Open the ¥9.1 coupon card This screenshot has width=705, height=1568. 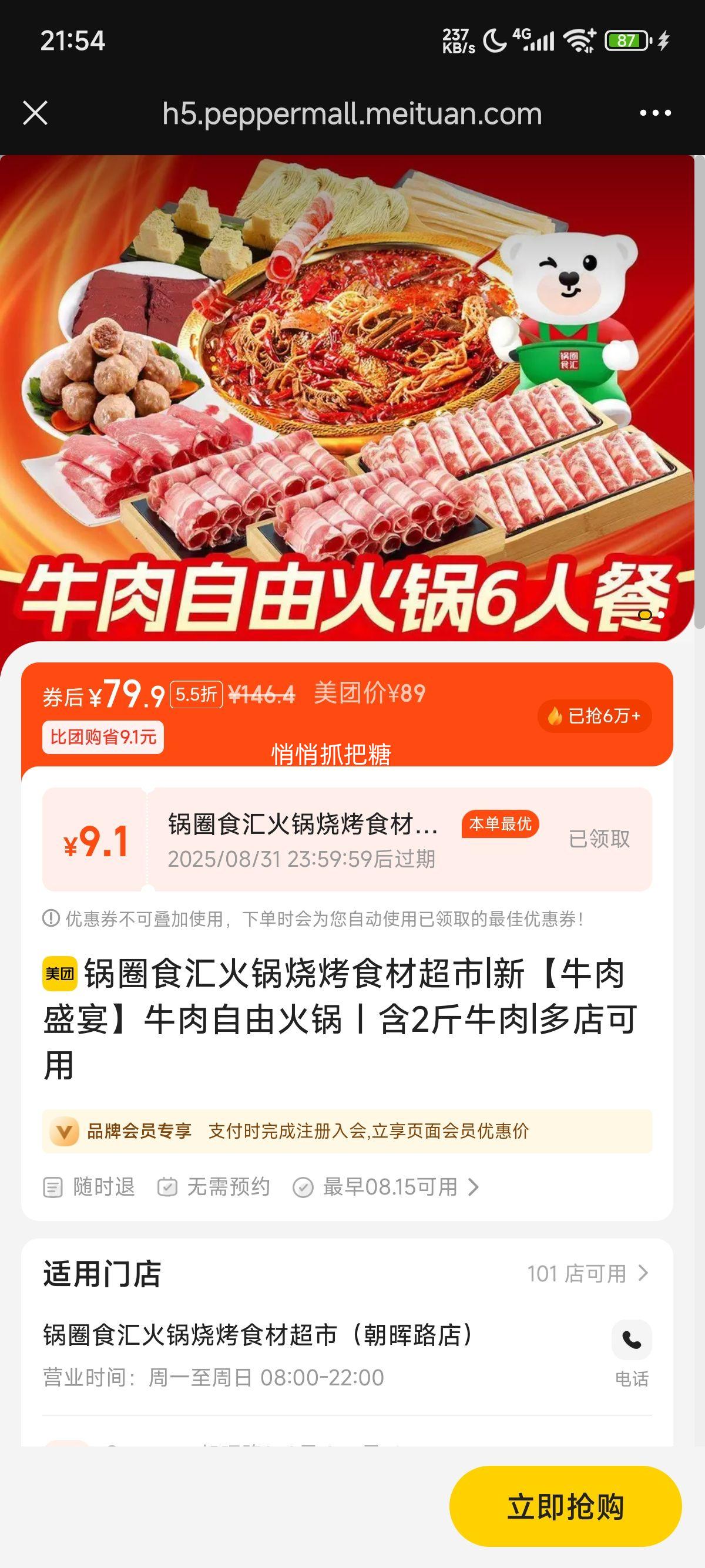347,839
